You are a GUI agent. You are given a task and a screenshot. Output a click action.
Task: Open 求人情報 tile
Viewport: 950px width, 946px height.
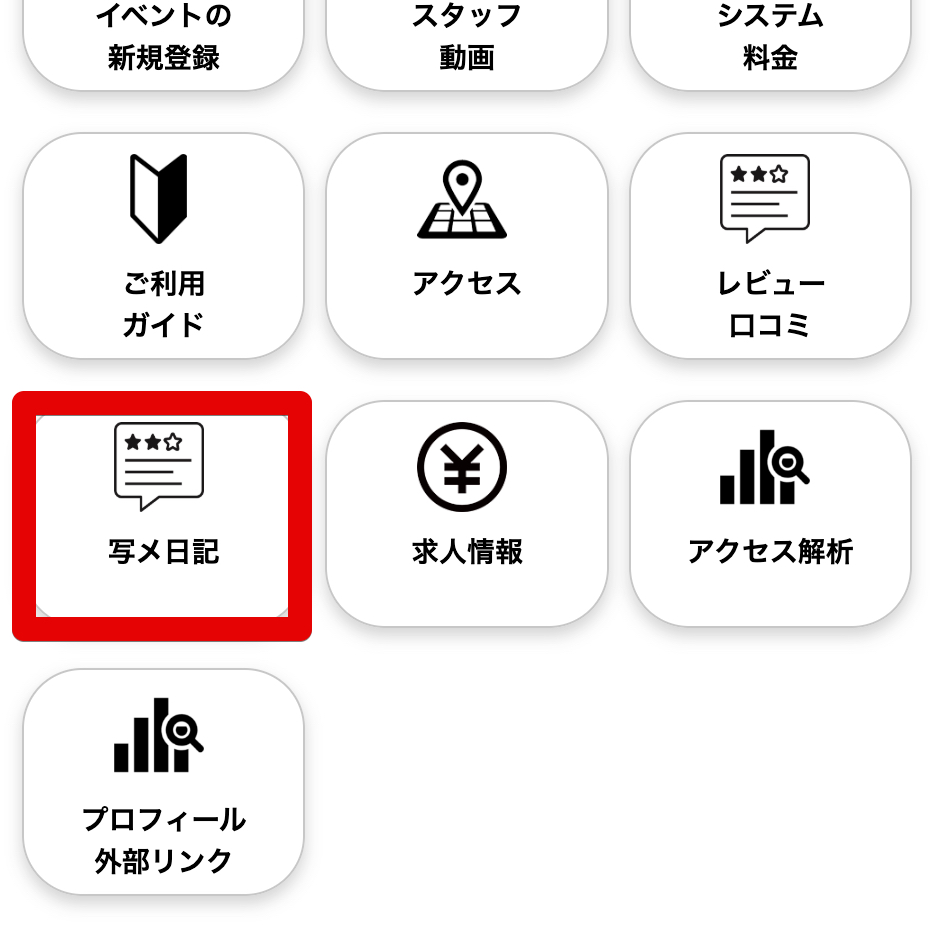pyautogui.click(x=466, y=514)
